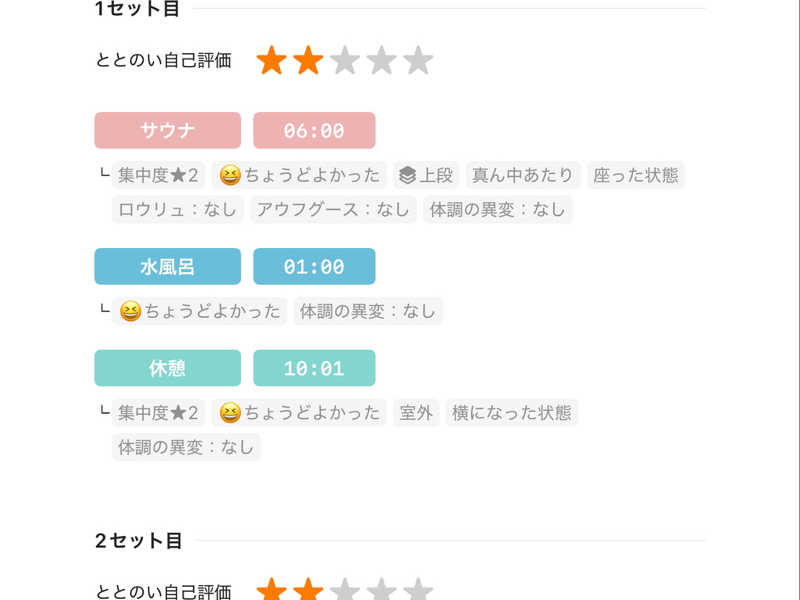Change the 10:01 rest time
Screen dimensions: 800x600
[314, 368]
